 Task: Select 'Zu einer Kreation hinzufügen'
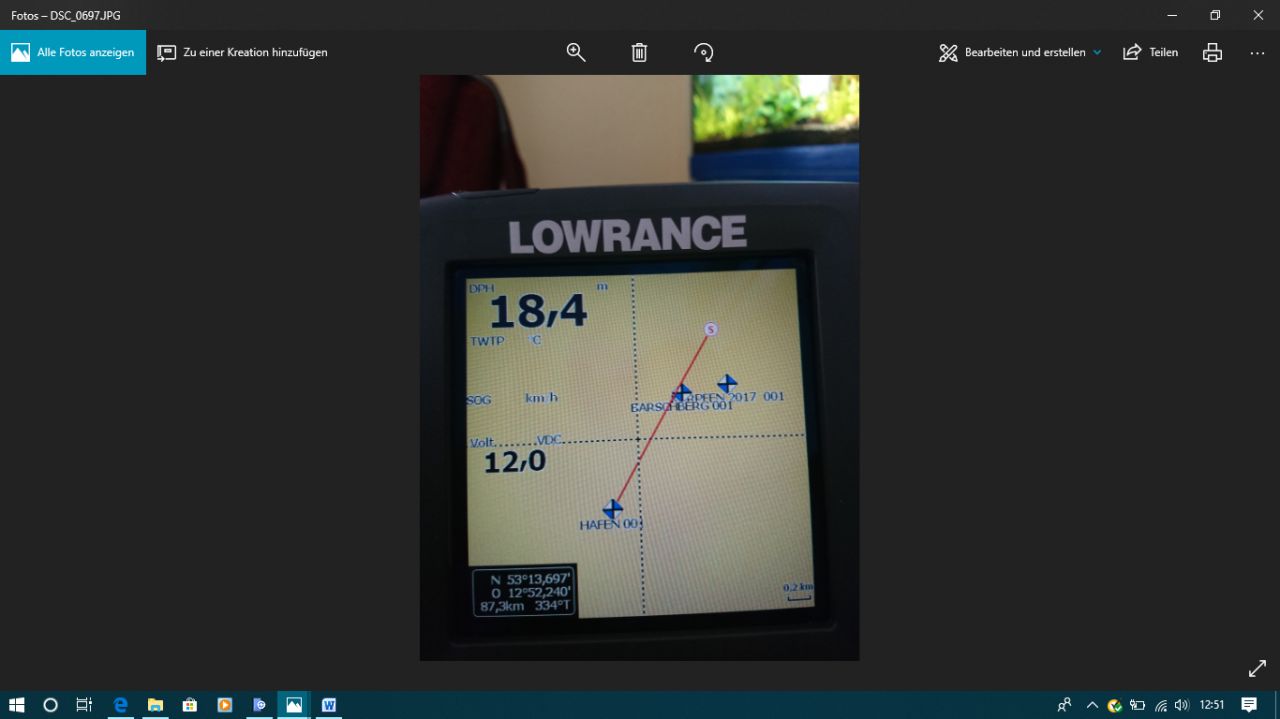242,52
